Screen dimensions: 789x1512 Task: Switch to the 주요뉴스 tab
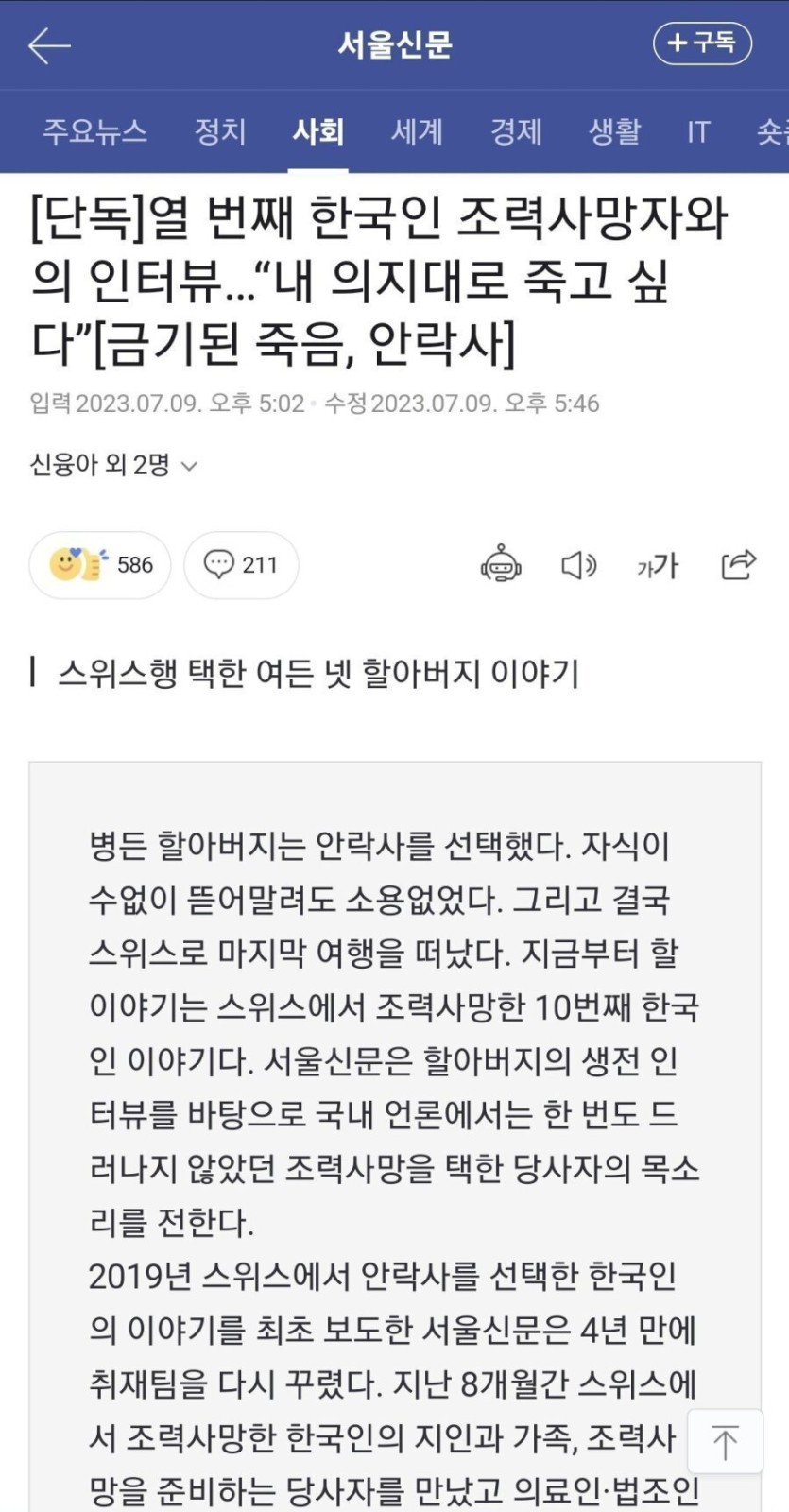[94, 131]
